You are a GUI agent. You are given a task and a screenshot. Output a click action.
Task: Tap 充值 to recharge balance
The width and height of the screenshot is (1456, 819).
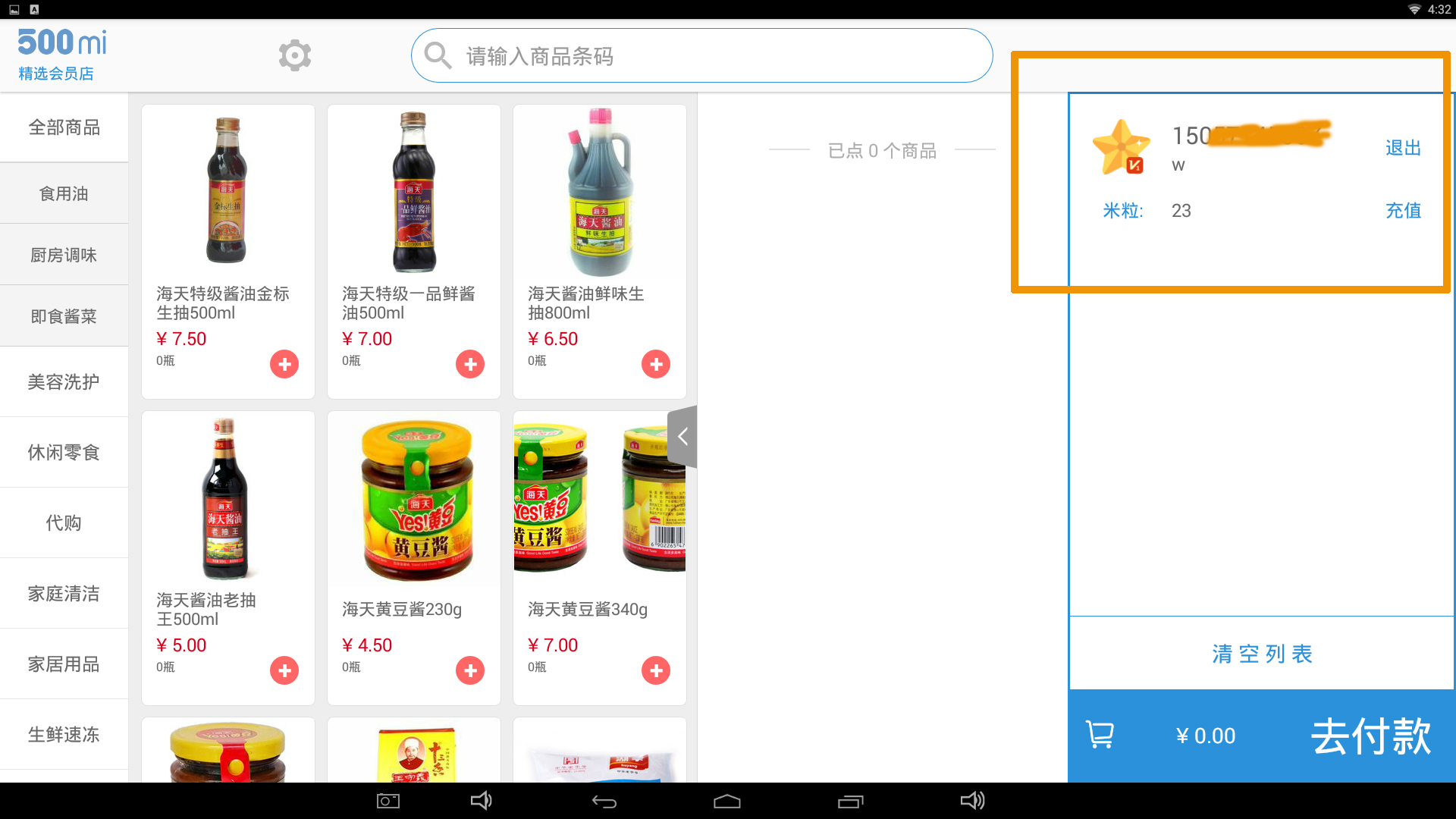(x=1403, y=210)
